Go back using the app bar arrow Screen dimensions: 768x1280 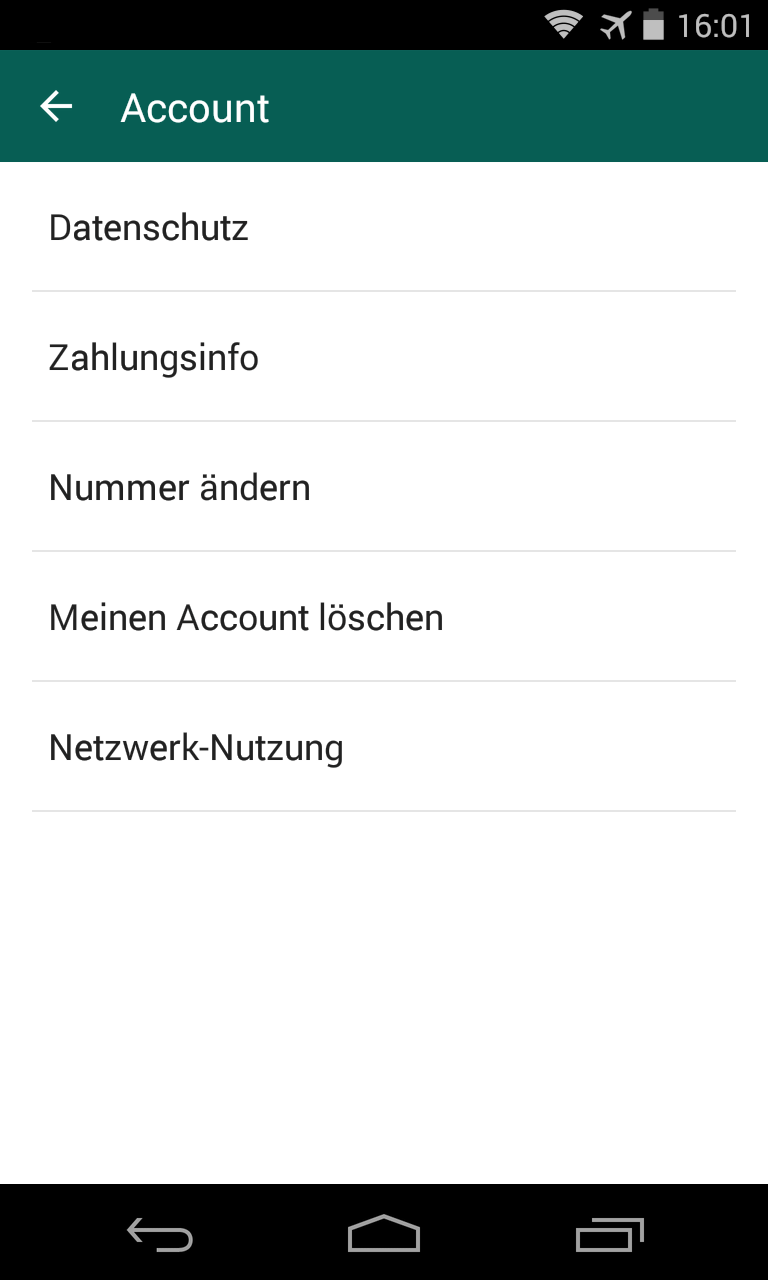(56, 107)
